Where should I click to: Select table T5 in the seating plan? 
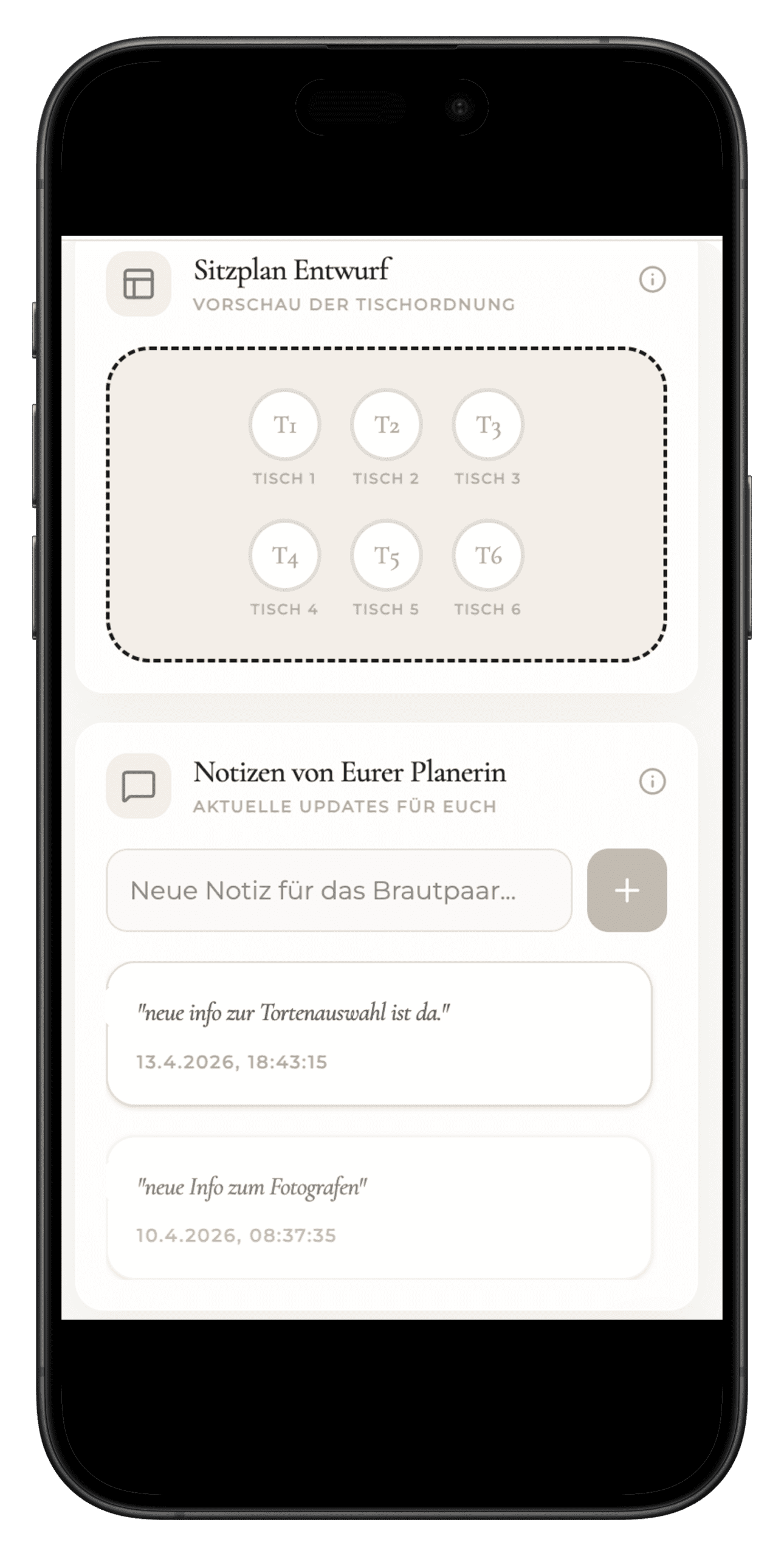pyautogui.click(x=386, y=556)
